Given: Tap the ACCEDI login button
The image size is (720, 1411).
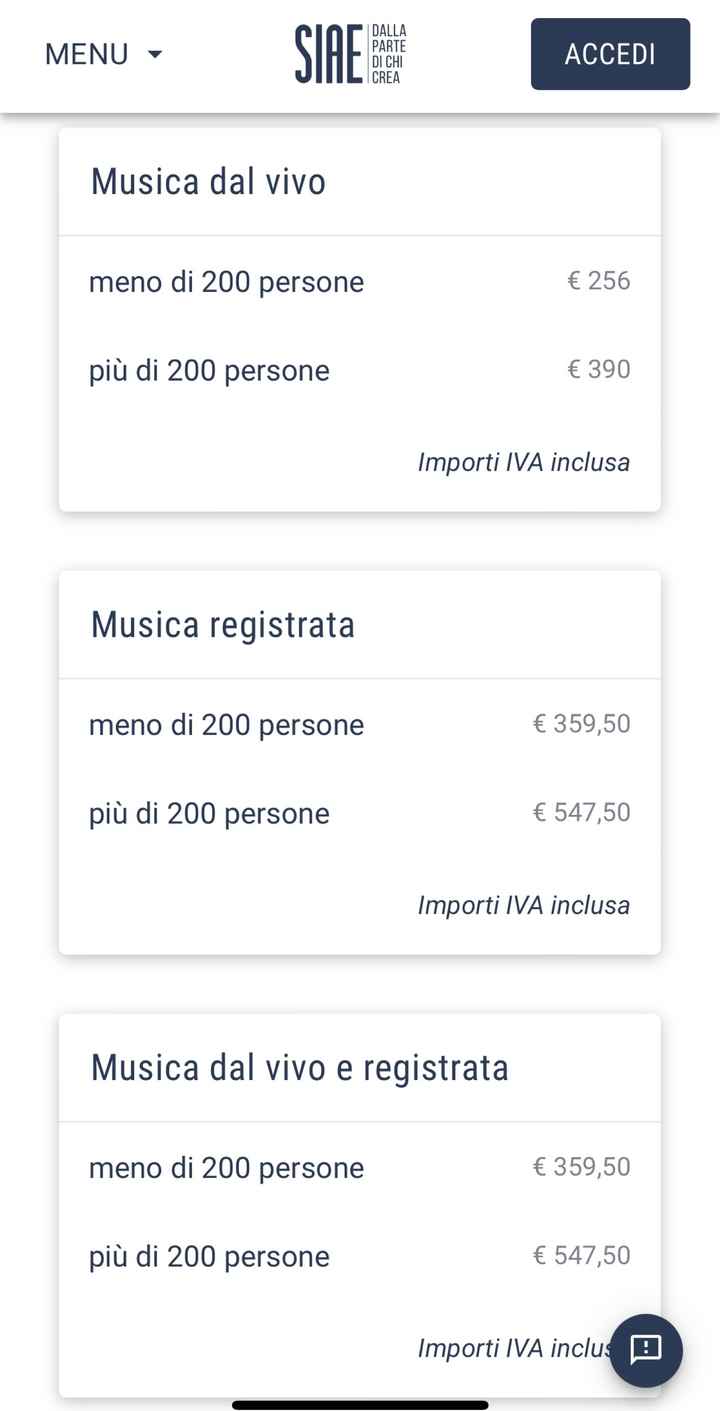Looking at the screenshot, I should click(x=610, y=54).
